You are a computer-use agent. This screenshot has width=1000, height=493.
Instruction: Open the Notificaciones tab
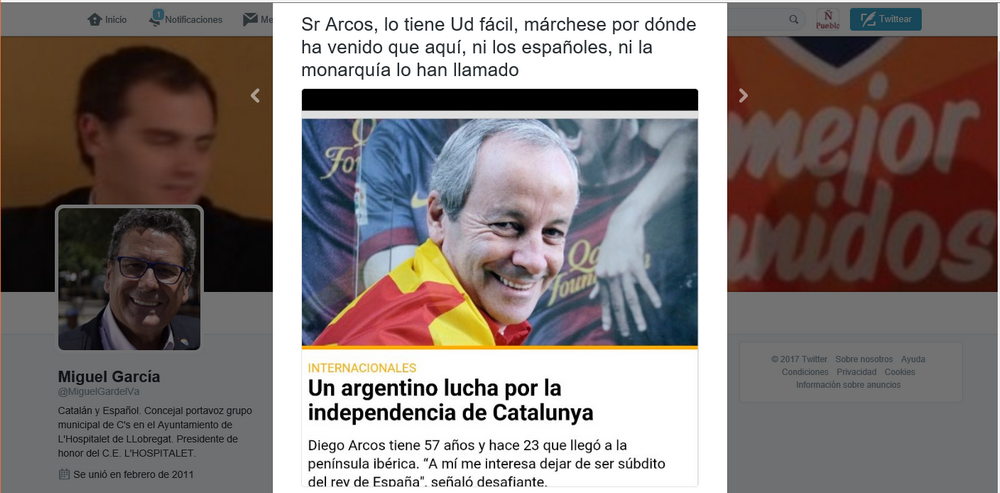pyautogui.click(x=186, y=19)
